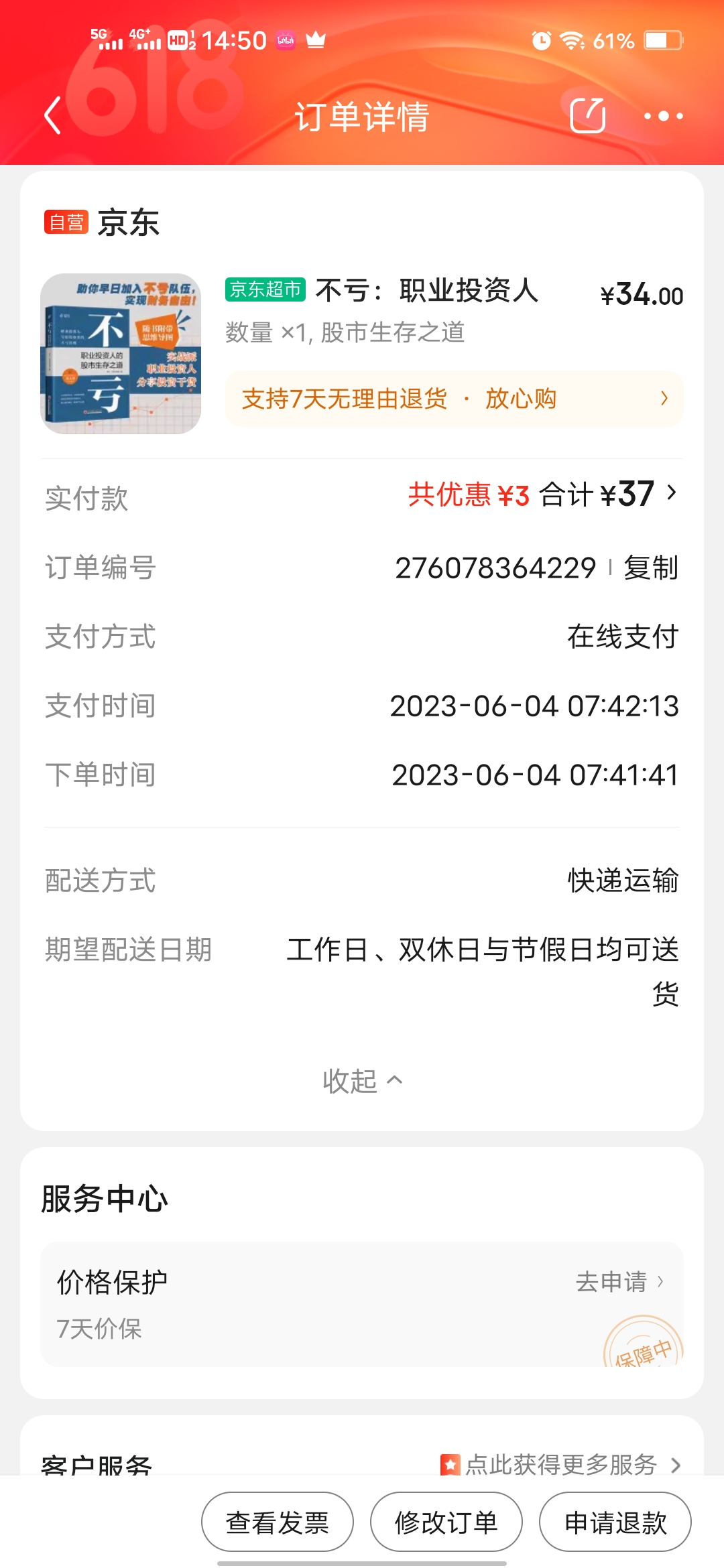The width and height of the screenshot is (724, 1568).
Task: Open the three-dot overflow menu
Action: (x=663, y=116)
